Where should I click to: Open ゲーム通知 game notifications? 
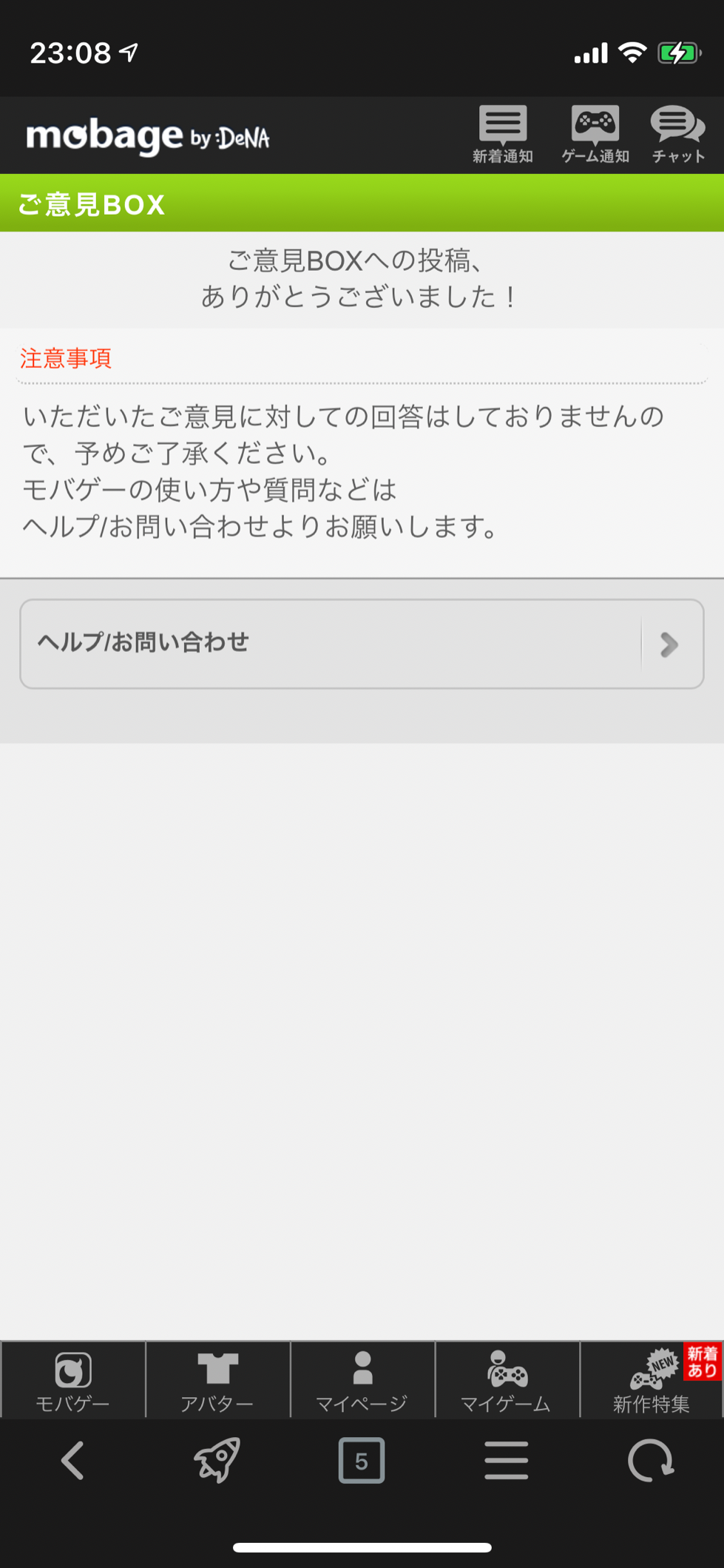[595, 134]
